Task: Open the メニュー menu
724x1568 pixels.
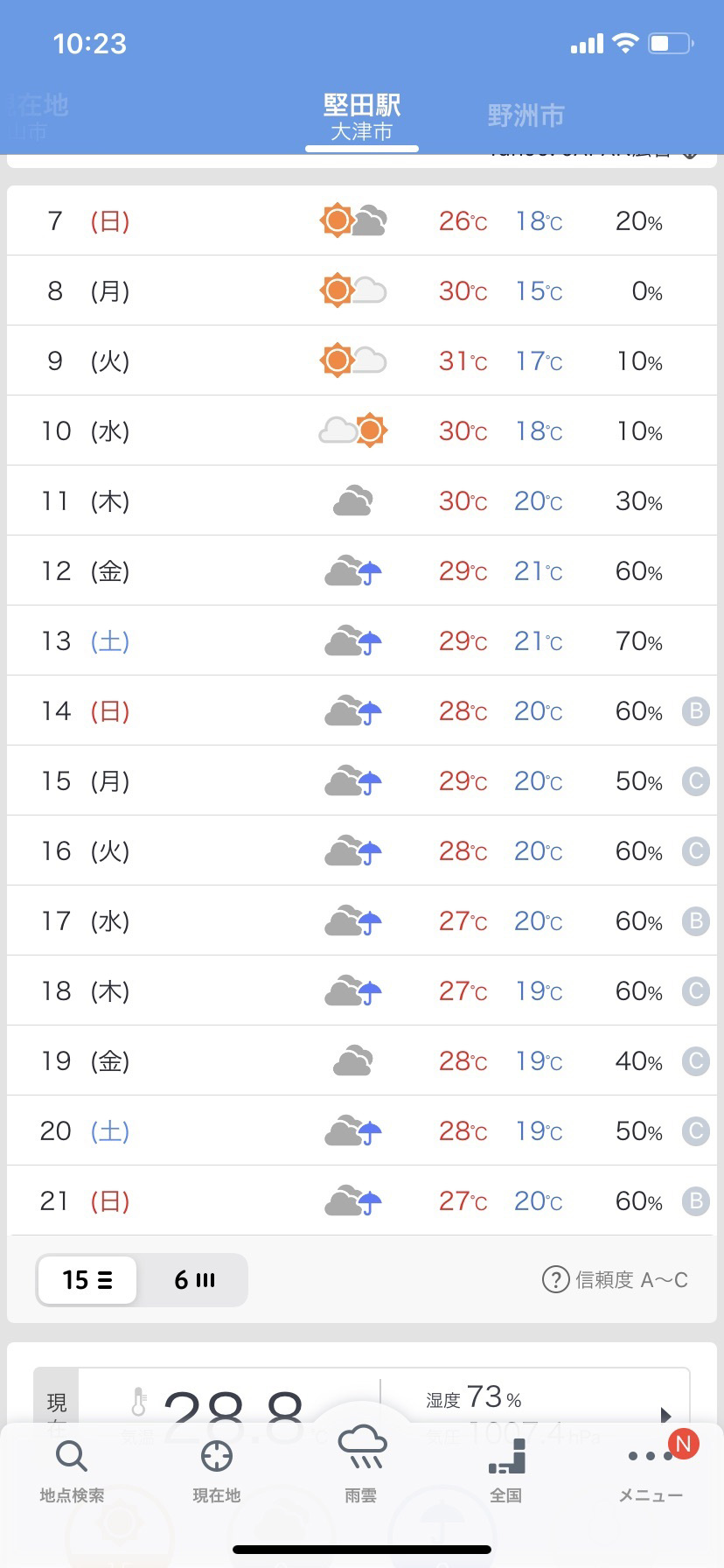Action: pyautogui.click(x=651, y=1472)
